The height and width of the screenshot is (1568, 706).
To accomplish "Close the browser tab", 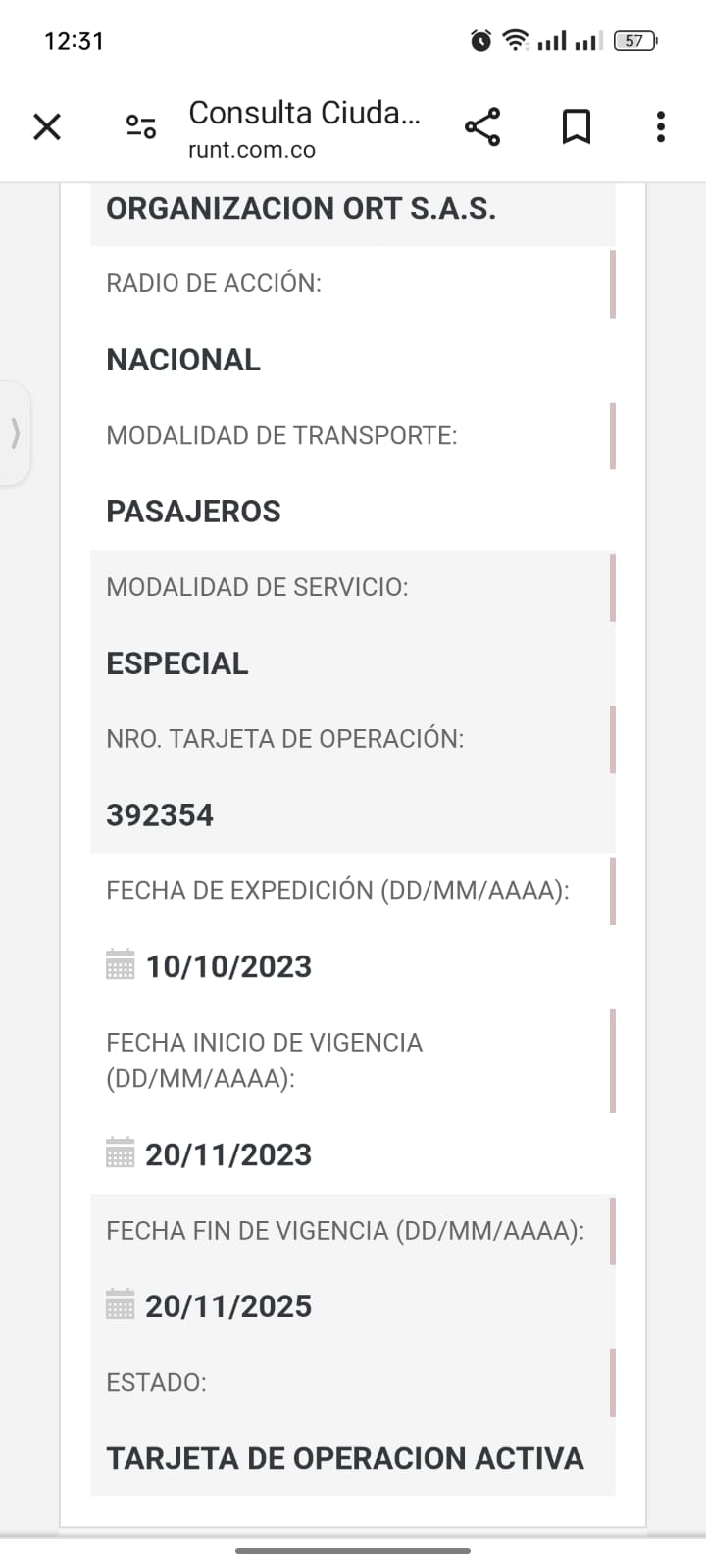I will pyautogui.click(x=47, y=127).
